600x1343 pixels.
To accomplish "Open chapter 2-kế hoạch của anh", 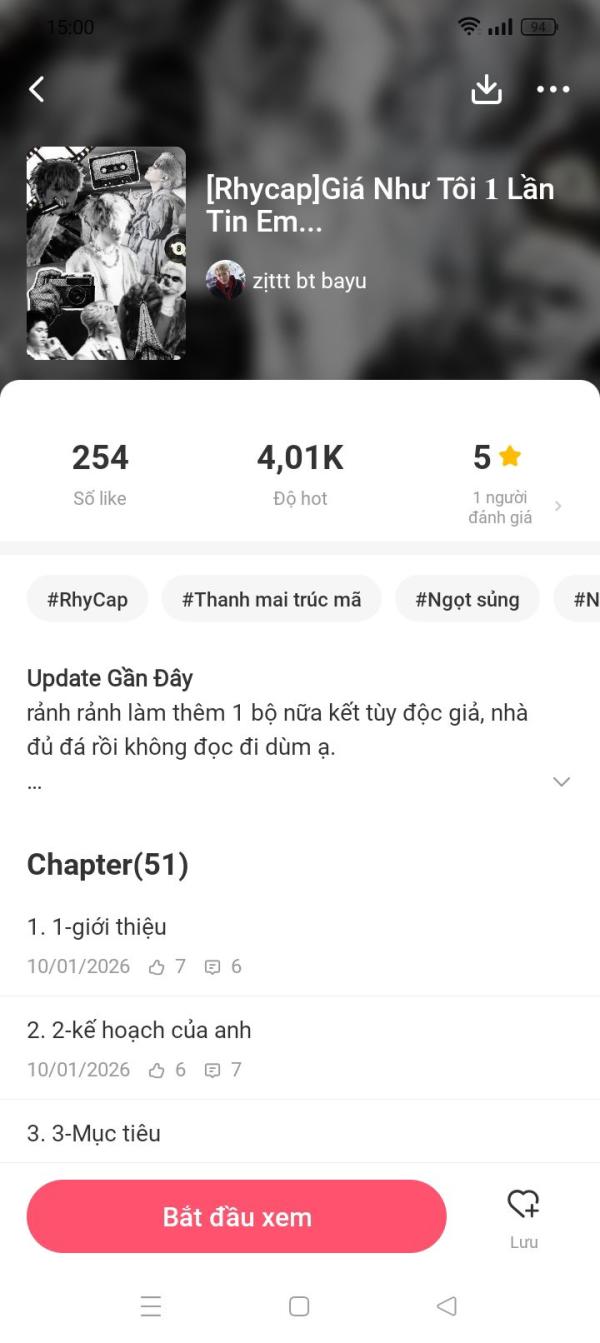I will 139,1030.
